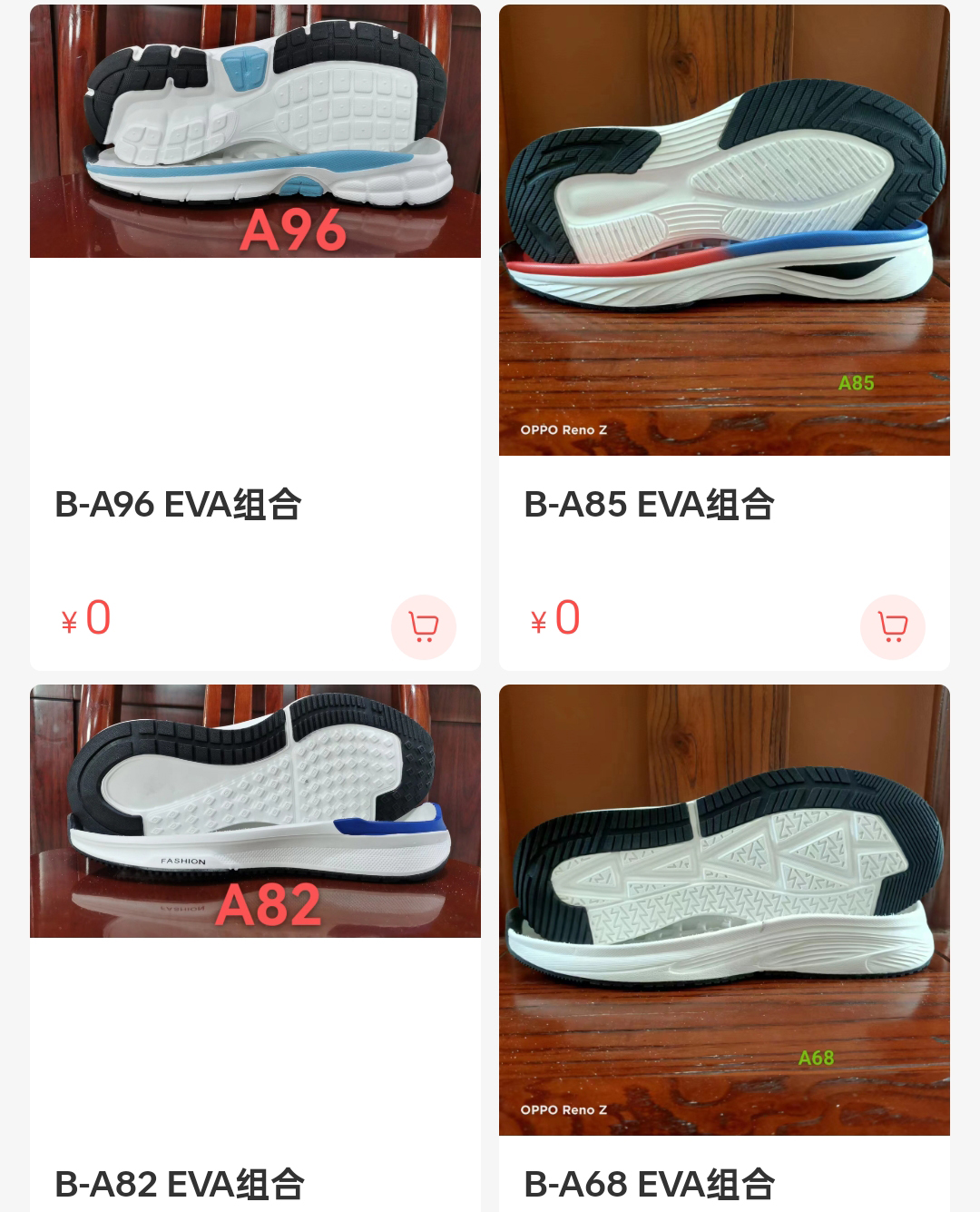Add B-A85 EVA组合 to cart
Image resolution: width=980 pixels, height=1212 pixels.
click(x=893, y=627)
